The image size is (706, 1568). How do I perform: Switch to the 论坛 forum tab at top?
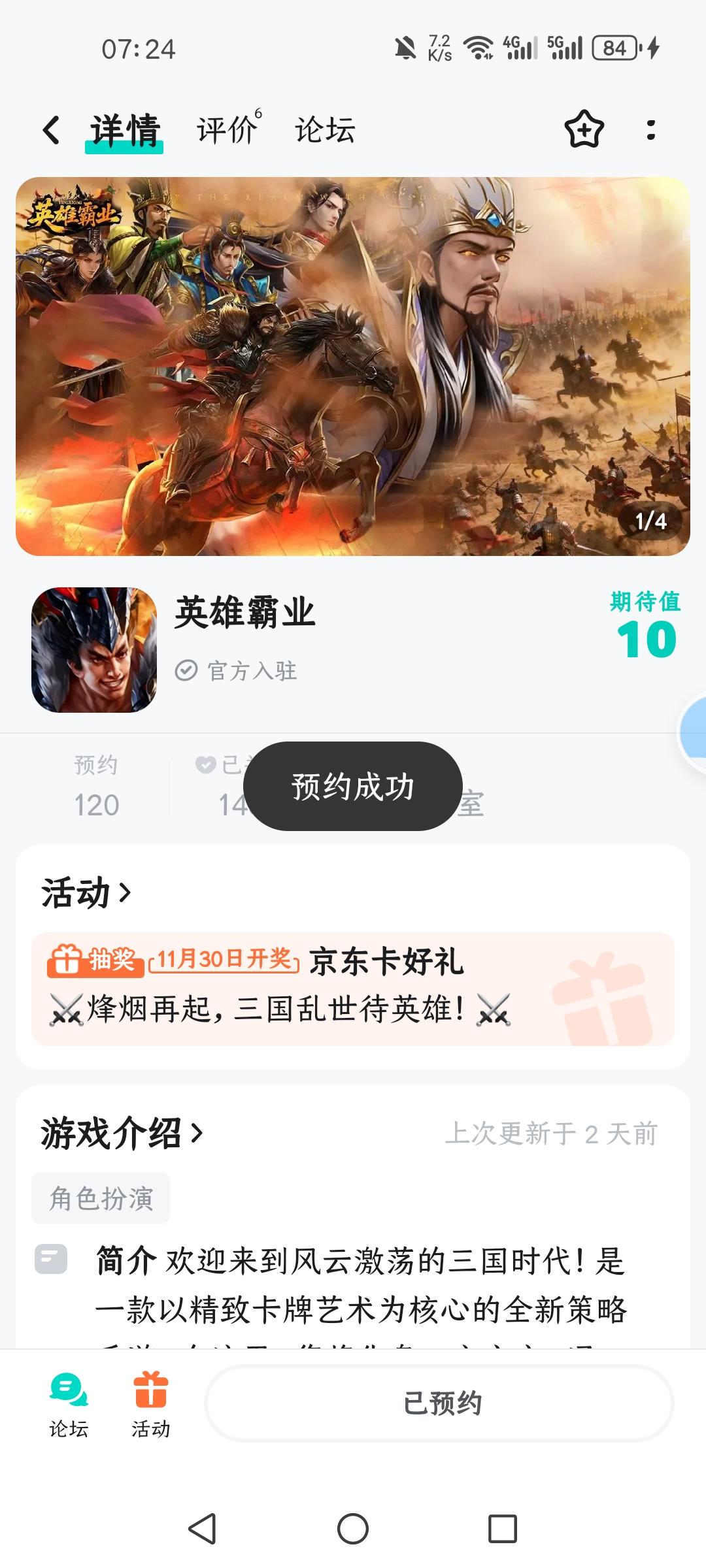(325, 129)
